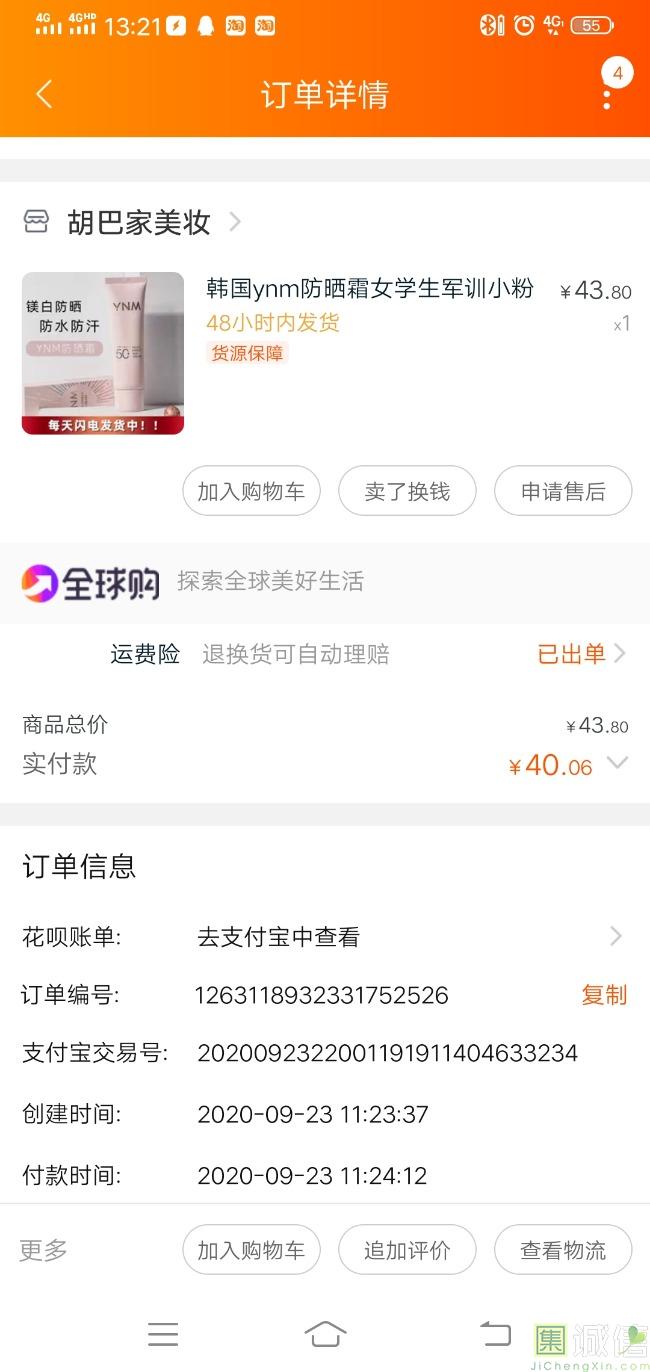Screen dimensions: 650x1372
Task: Open the overflow menu with badge
Action: [607, 95]
